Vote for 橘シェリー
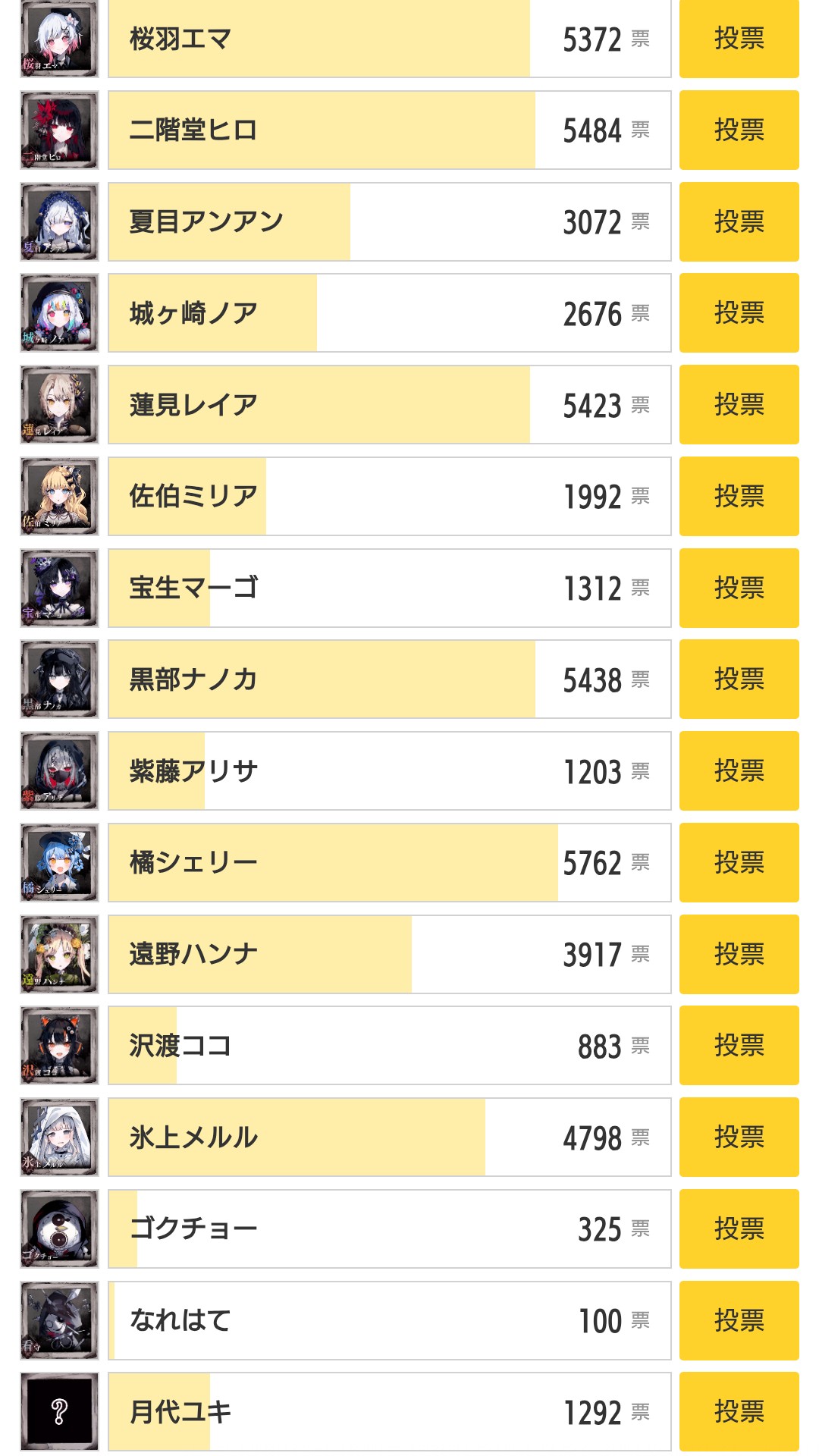This screenshot has width=819, height=1456. (x=739, y=863)
